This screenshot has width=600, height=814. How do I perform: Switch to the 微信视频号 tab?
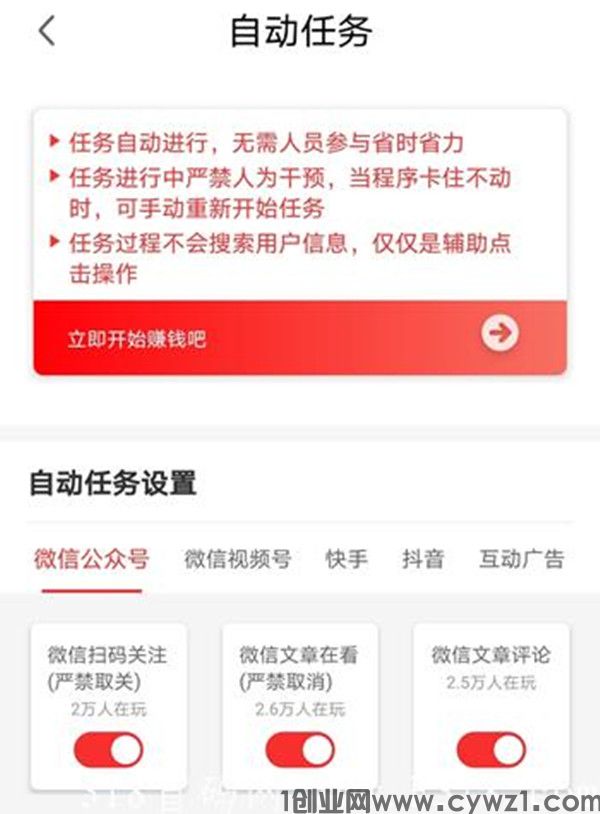click(237, 559)
